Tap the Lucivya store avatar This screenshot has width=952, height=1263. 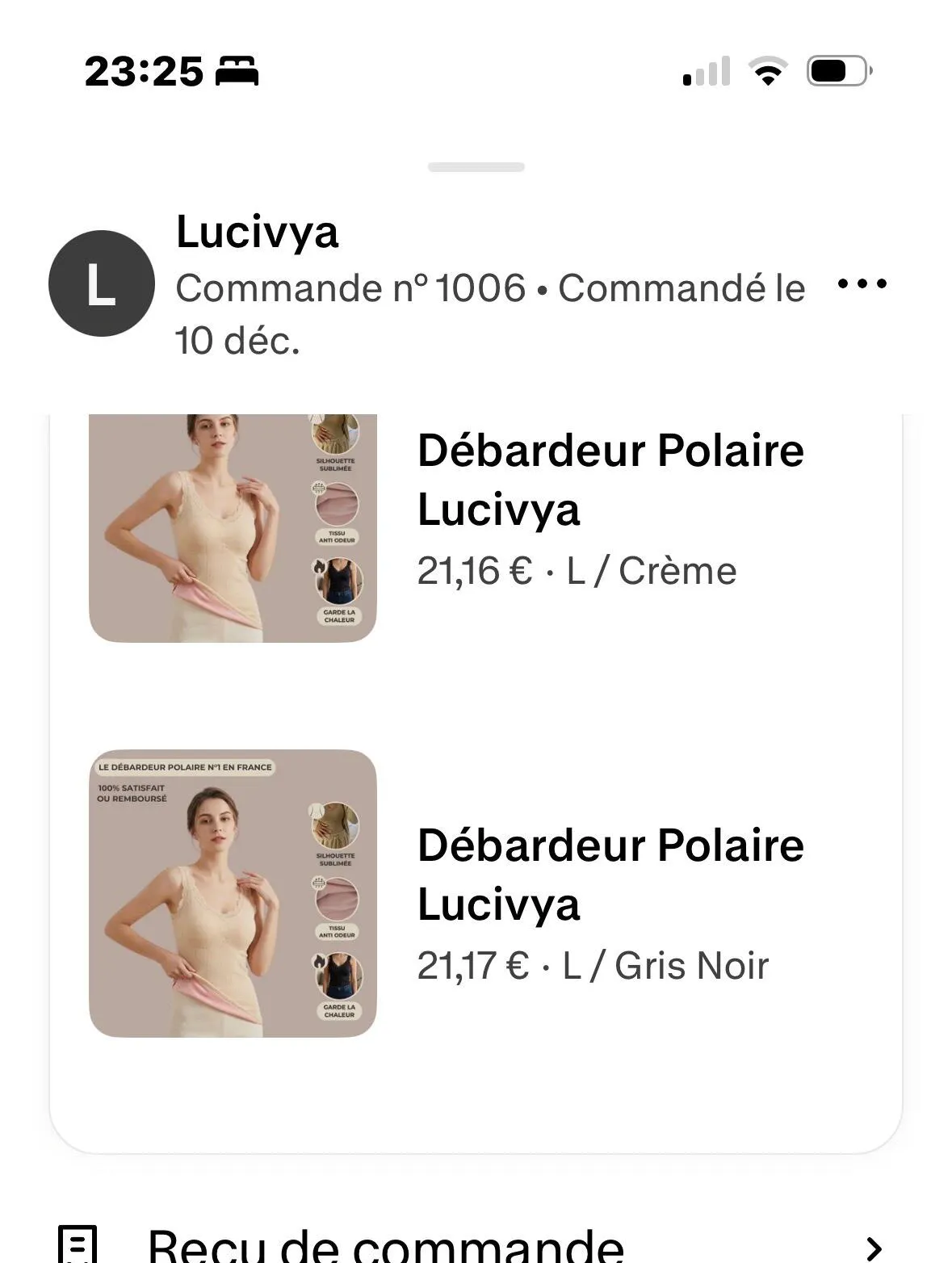[102, 283]
